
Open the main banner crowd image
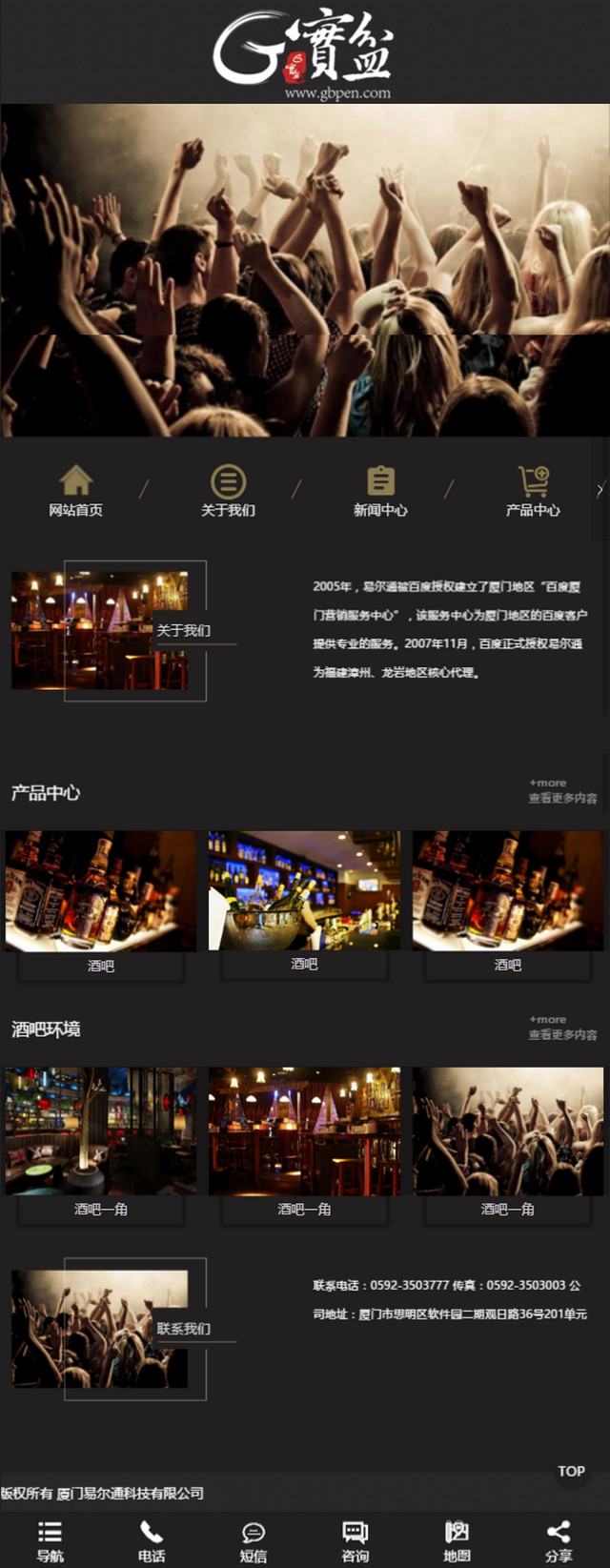(305, 270)
